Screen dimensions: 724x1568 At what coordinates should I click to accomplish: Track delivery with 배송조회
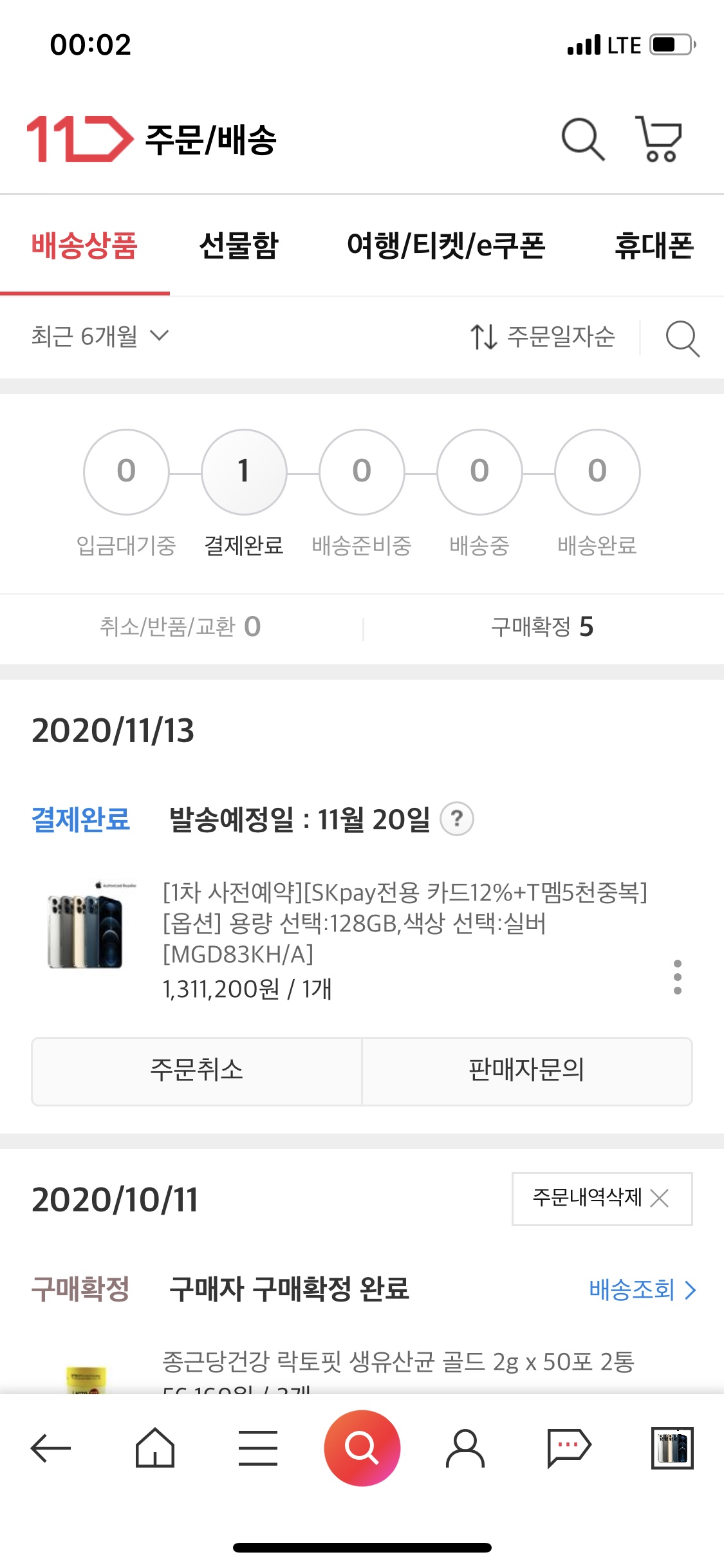point(642,1290)
